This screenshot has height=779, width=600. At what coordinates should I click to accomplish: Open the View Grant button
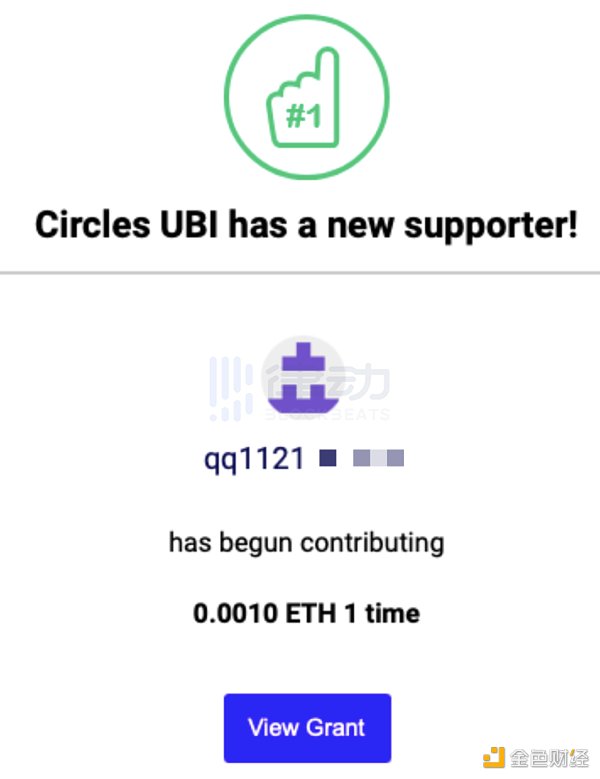tap(307, 727)
